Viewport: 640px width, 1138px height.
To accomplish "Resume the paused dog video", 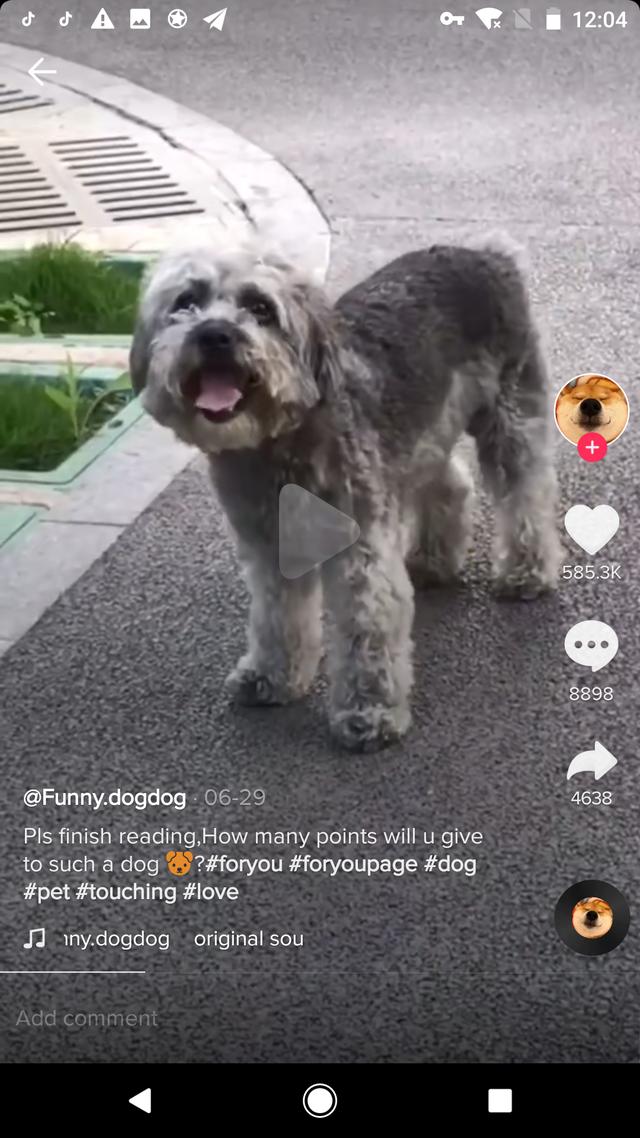I will (x=318, y=531).
